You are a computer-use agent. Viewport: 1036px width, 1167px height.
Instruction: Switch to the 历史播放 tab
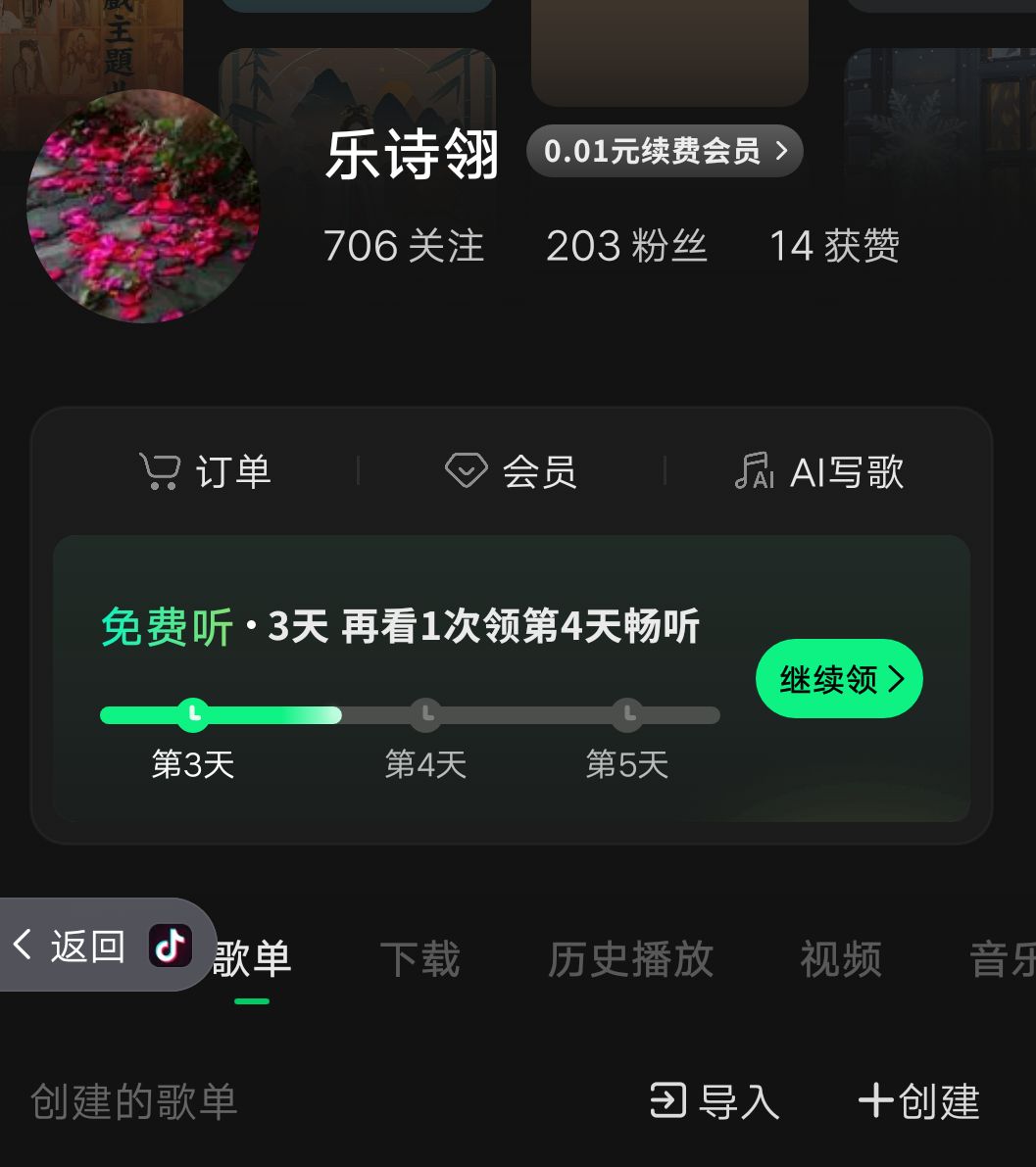(x=630, y=959)
